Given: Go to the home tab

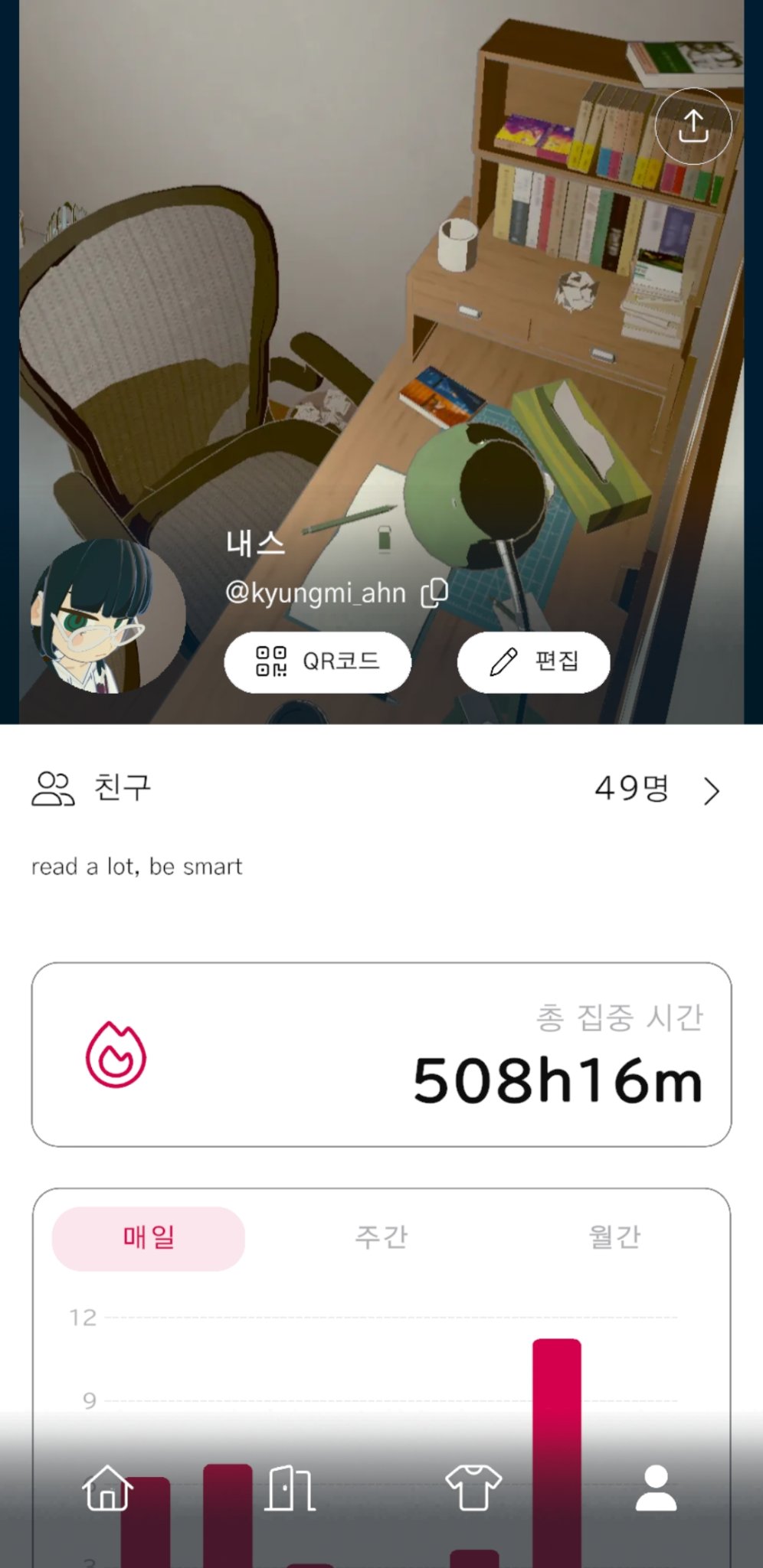Looking at the screenshot, I should 107,1488.
